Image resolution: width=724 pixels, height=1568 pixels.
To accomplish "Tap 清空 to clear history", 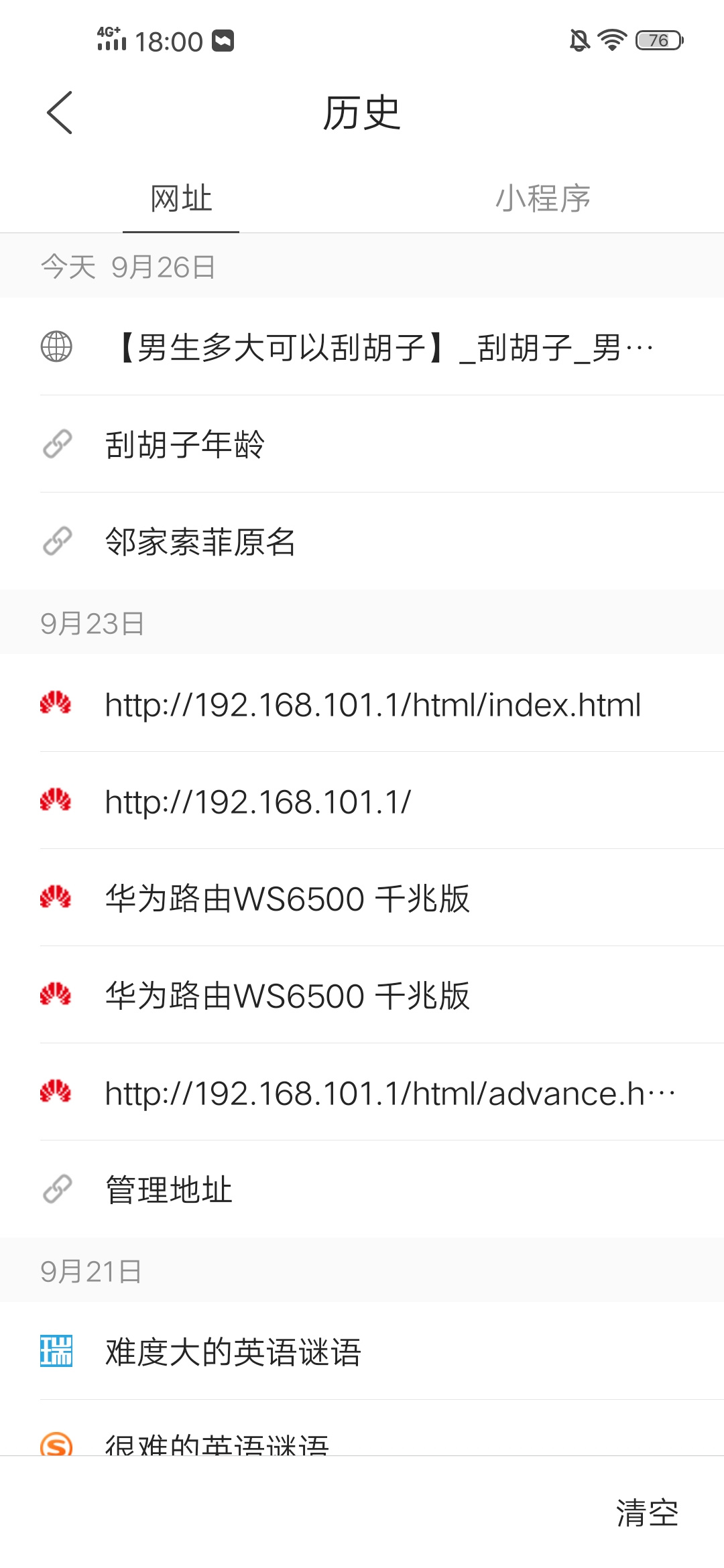I will click(x=647, y=1513).
